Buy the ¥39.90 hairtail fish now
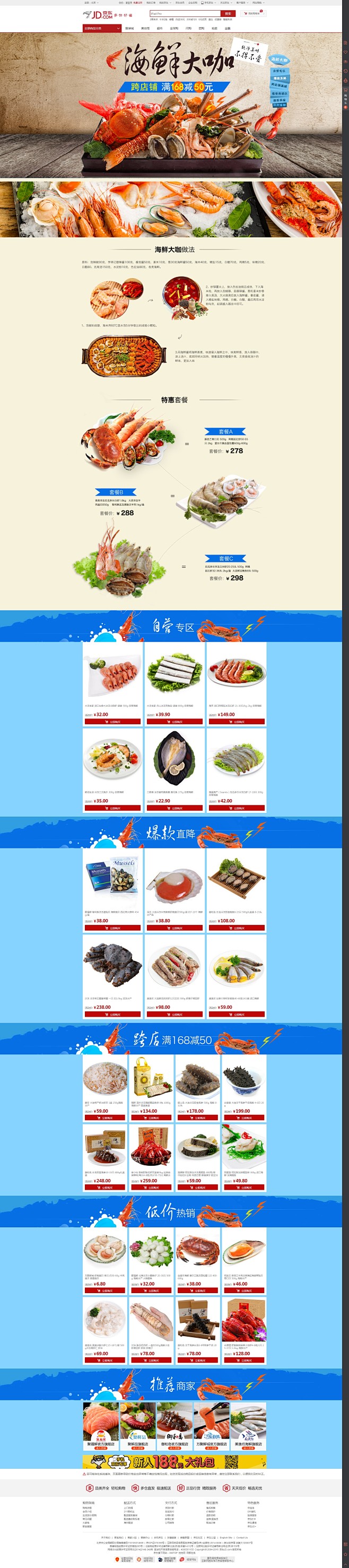 coord(174,722)
